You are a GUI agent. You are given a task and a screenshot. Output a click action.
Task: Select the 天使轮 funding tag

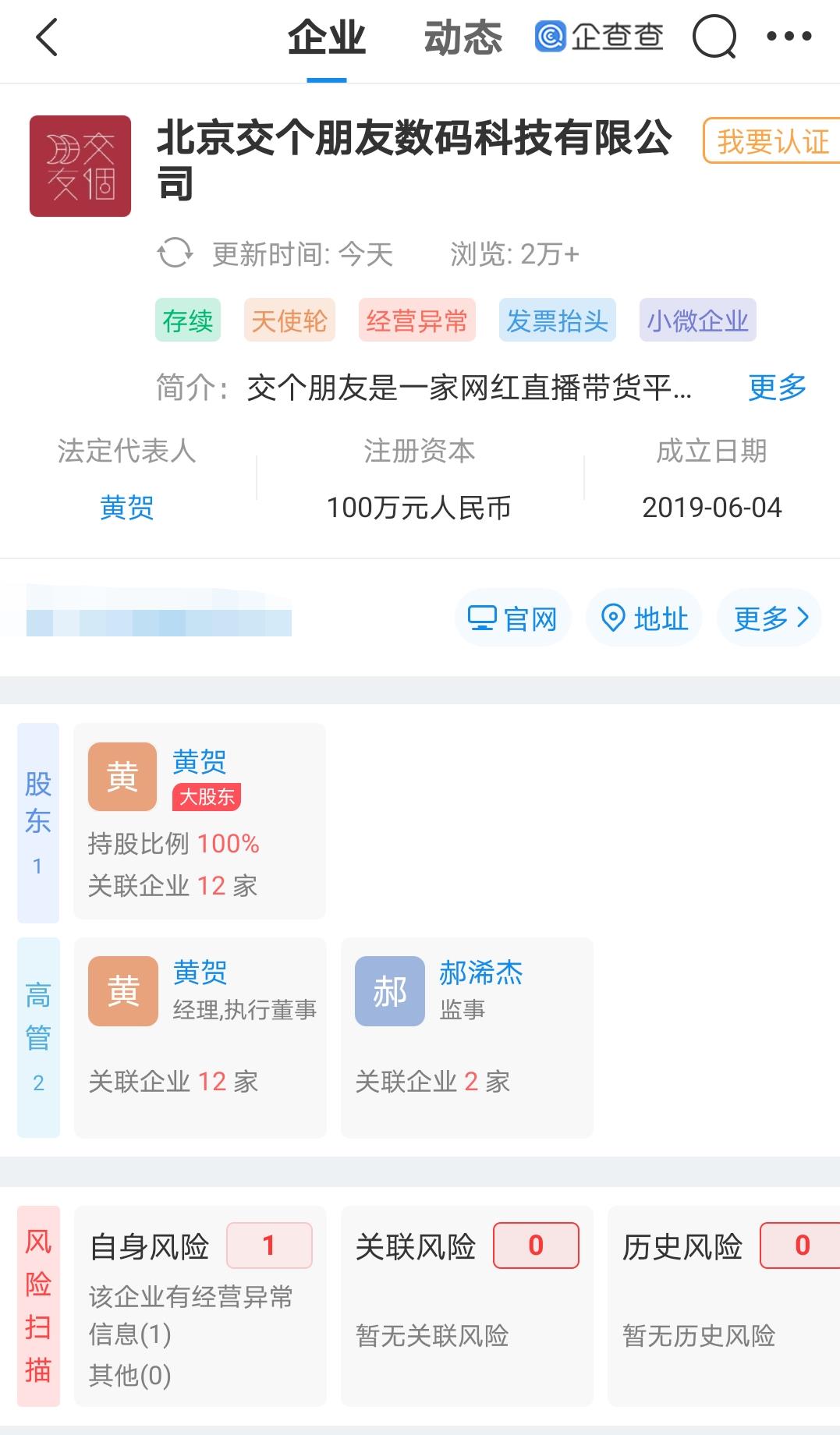[289, 320]
